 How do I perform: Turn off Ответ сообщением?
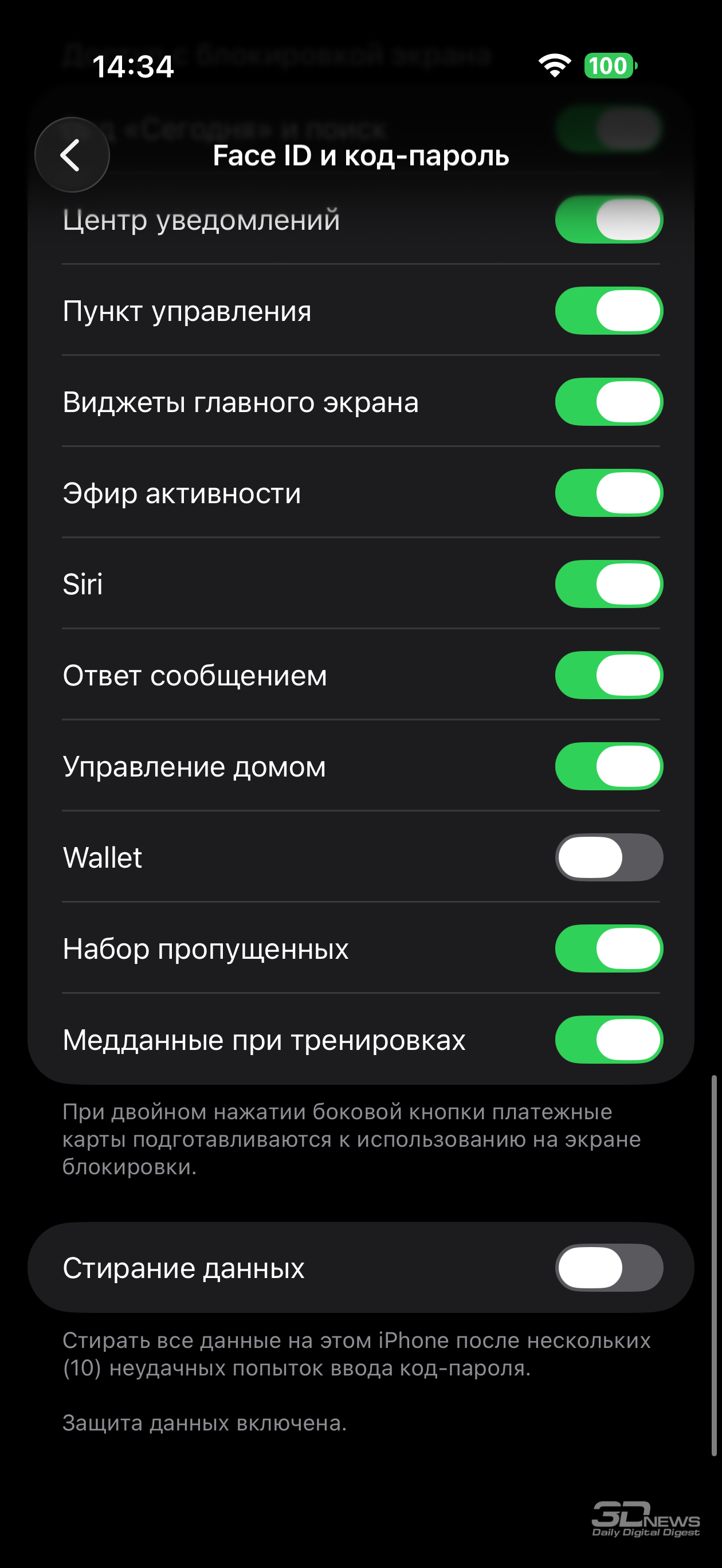pyautogui.click(x=608, y=675)
